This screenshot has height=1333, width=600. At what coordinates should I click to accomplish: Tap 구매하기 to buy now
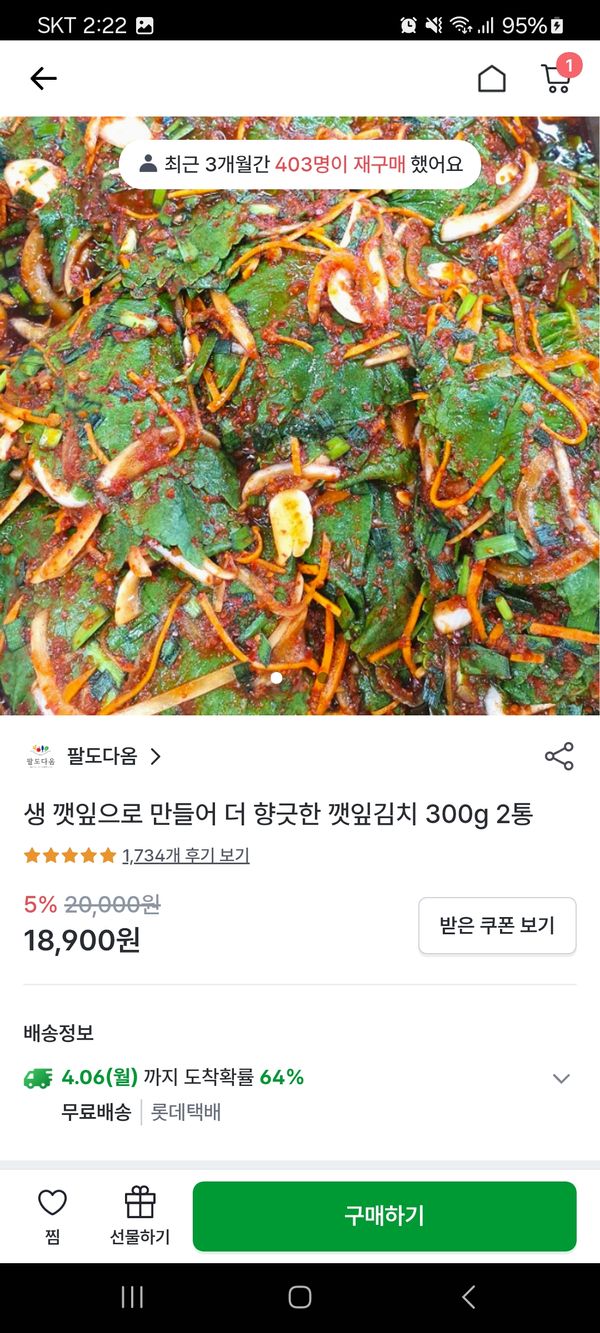(384, 1216)
